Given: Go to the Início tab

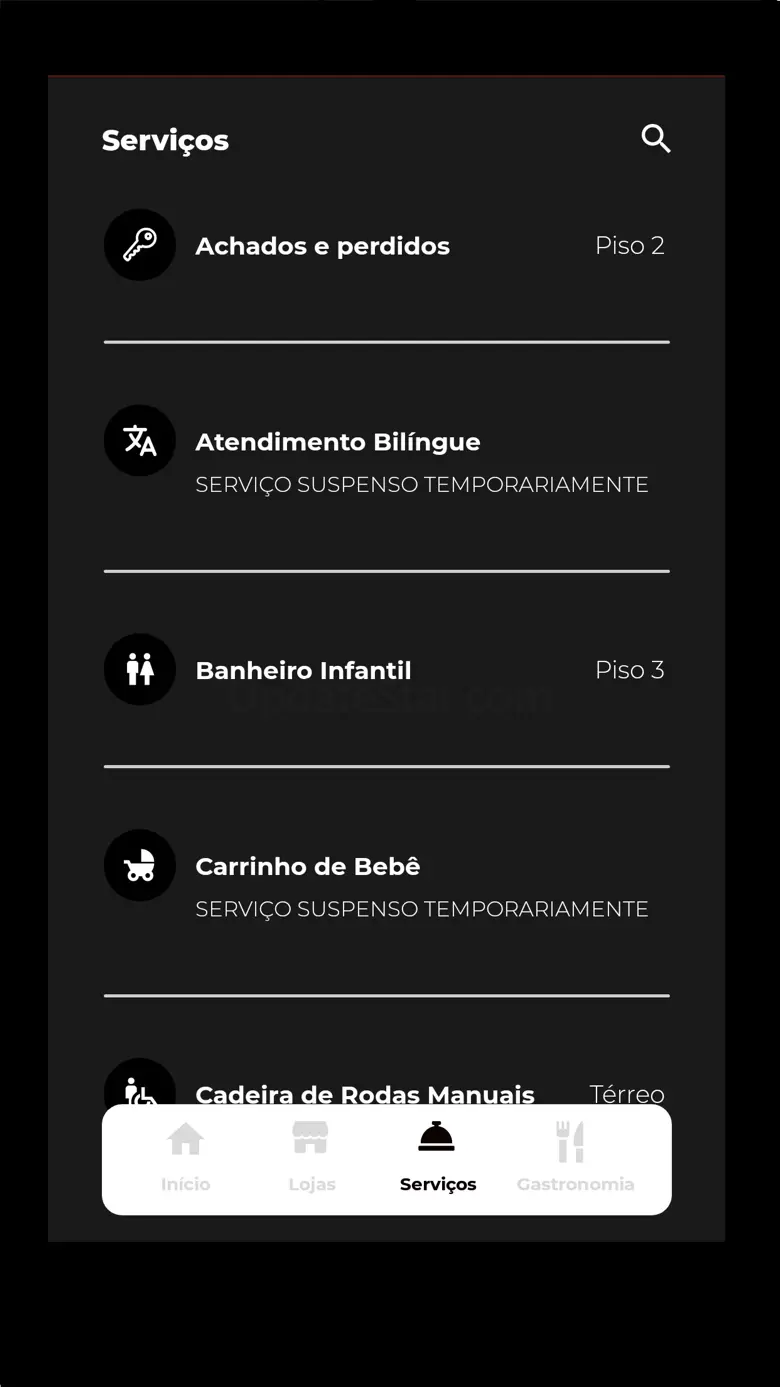Looking at the screenshot, I should click(x=185, y=1158).
